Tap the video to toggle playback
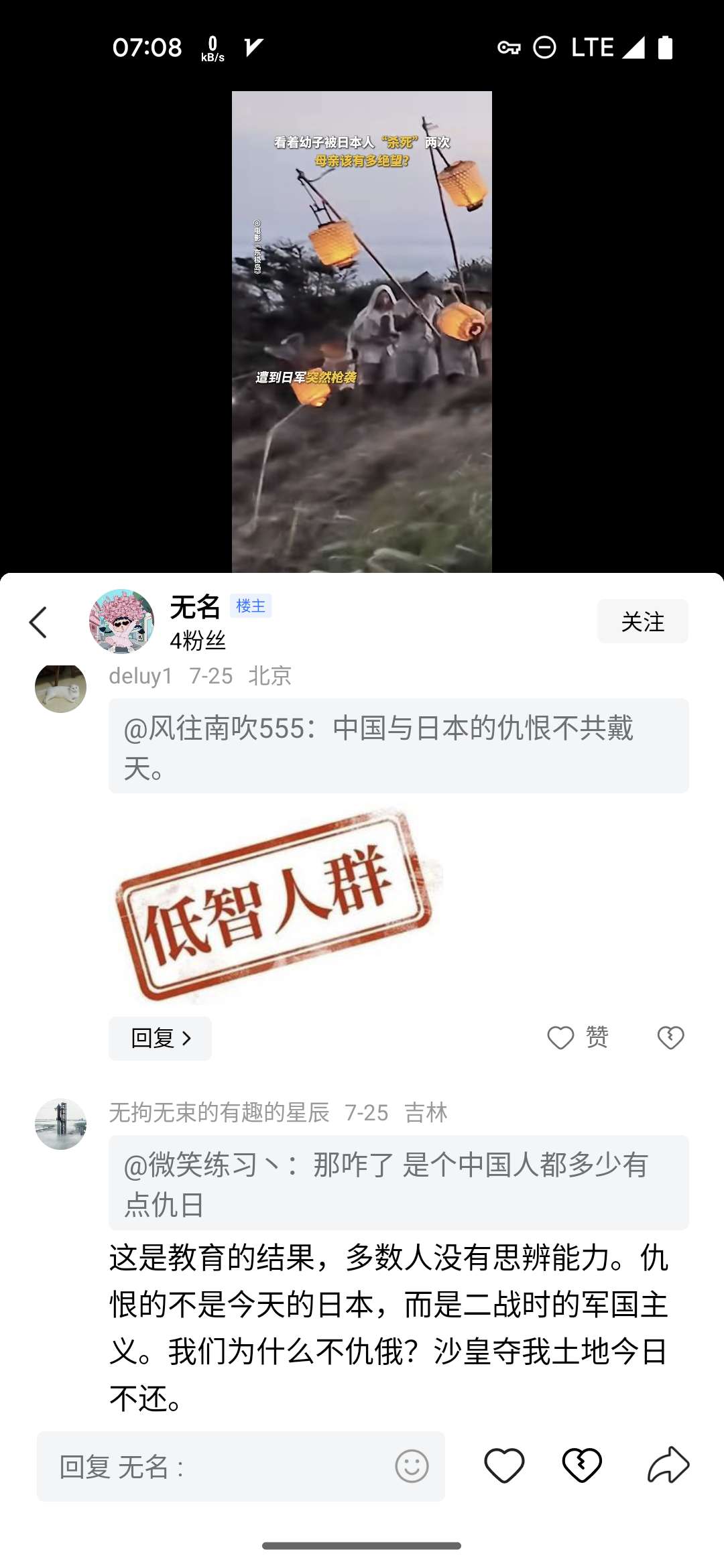Image resolution: width=724 pixels, height=1568 pixels. 362,332
